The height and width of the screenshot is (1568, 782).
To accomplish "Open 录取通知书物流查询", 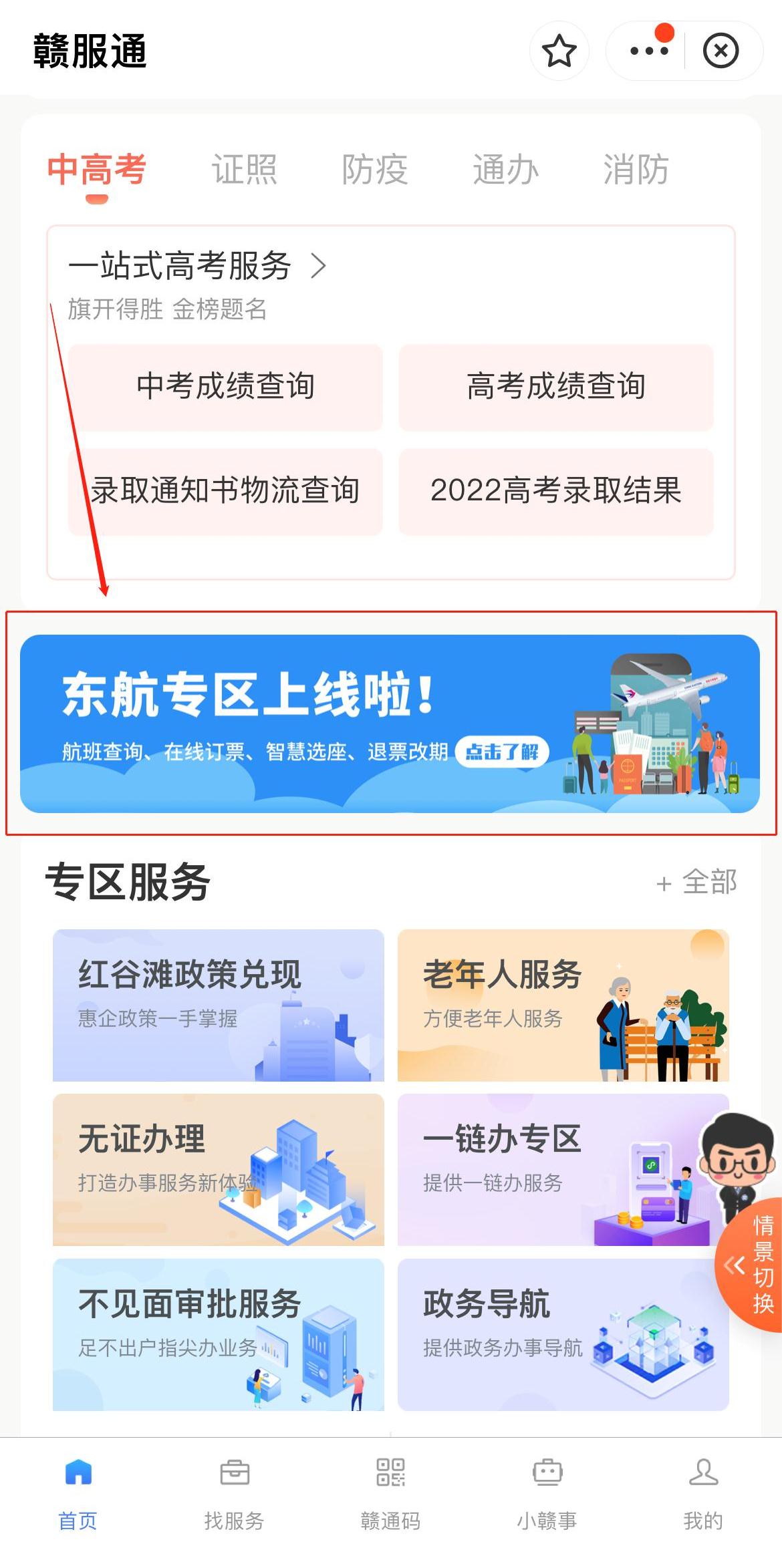I will (225, 491).
